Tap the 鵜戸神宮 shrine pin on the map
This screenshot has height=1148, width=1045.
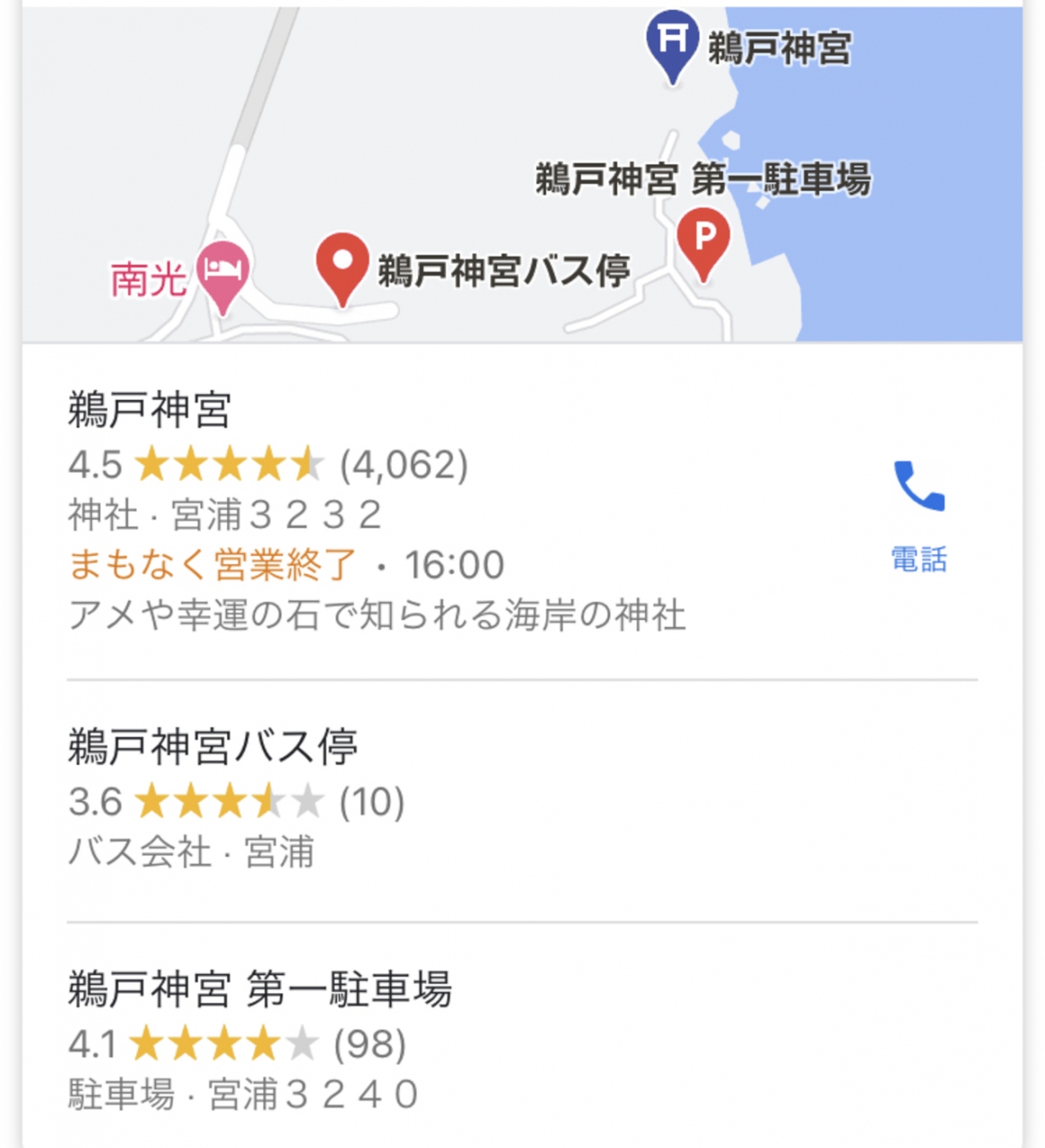672,42
